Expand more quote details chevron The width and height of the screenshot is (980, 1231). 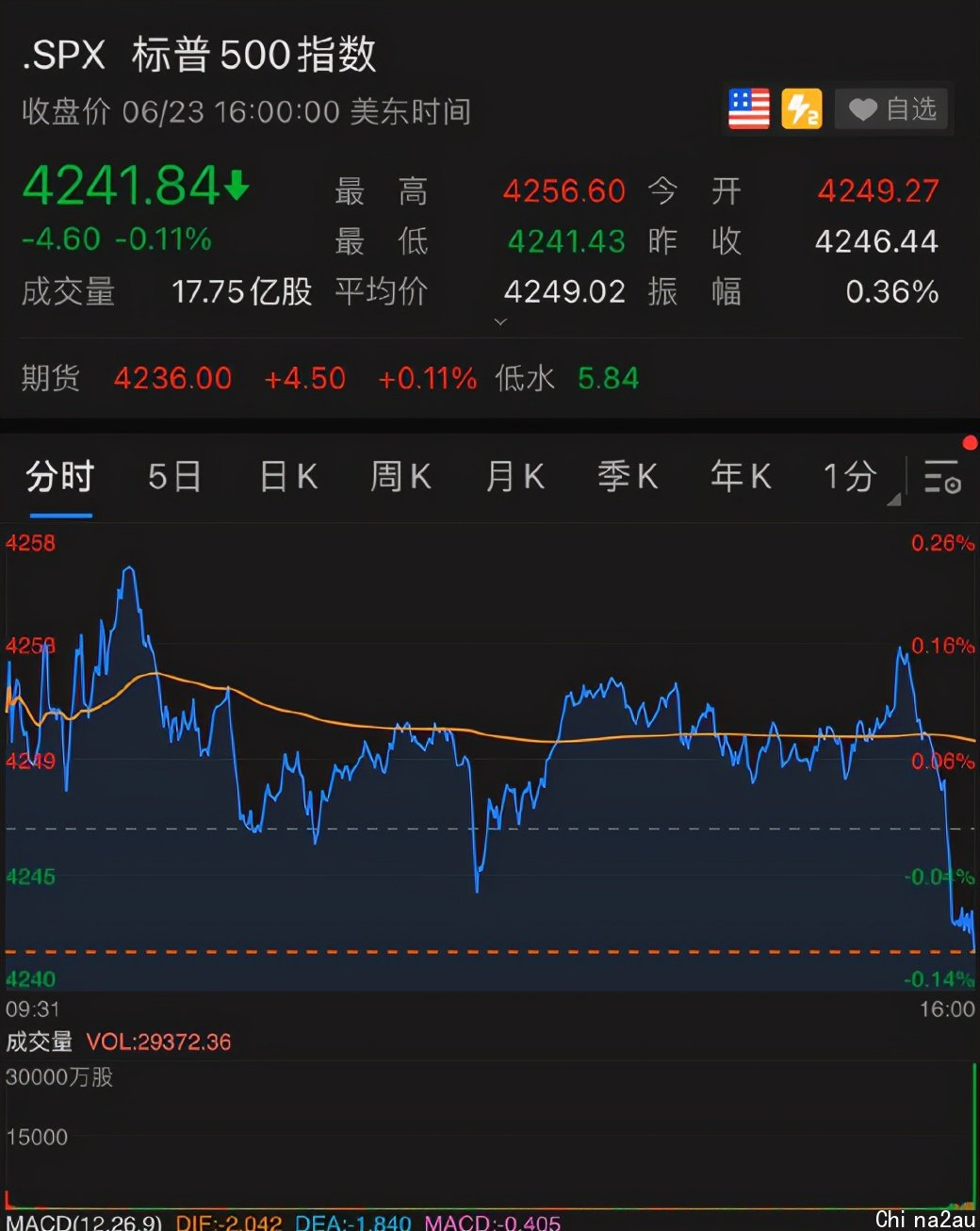[501, 322]
